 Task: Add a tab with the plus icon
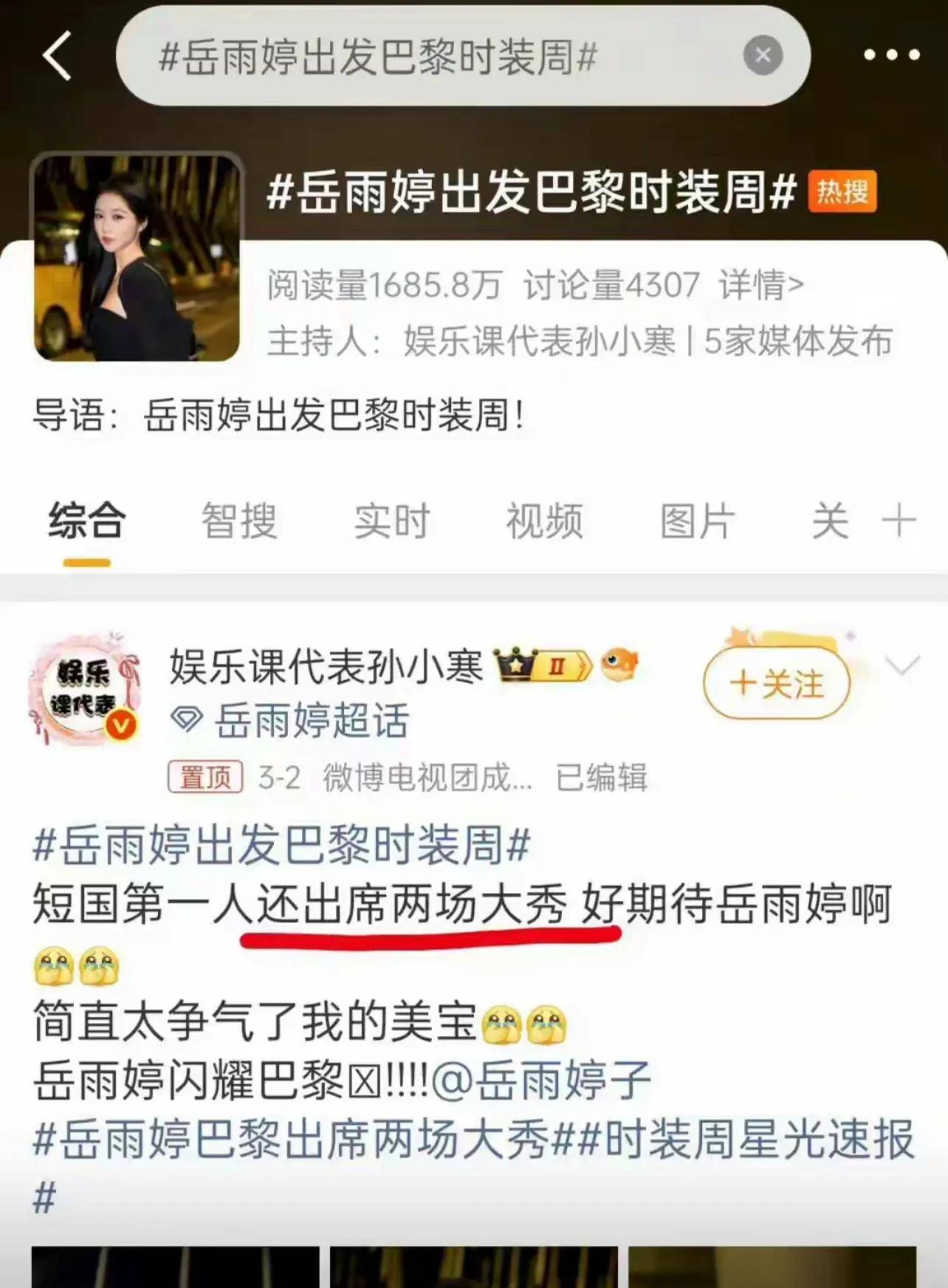[899, 521]
